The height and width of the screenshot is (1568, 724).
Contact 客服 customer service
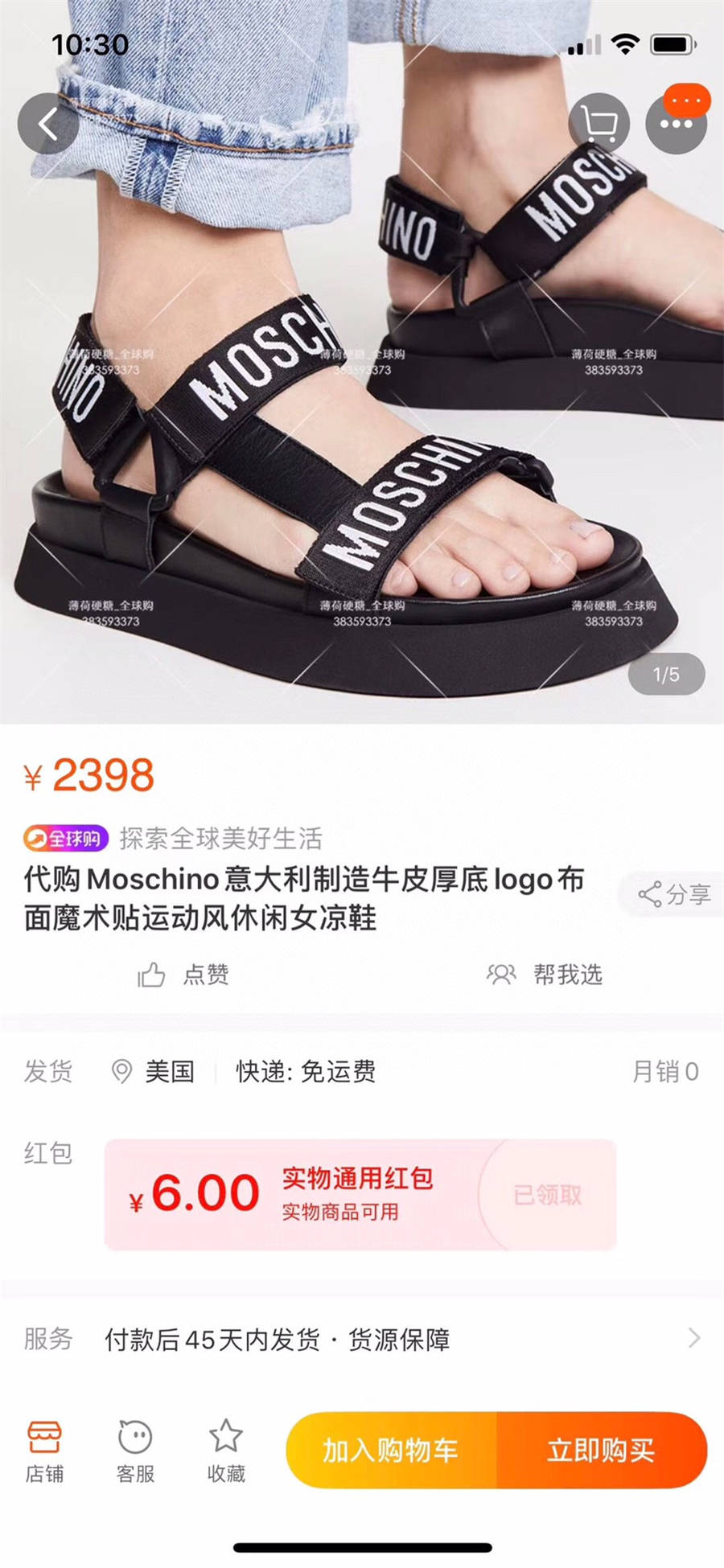click(x=135, y=1451)
